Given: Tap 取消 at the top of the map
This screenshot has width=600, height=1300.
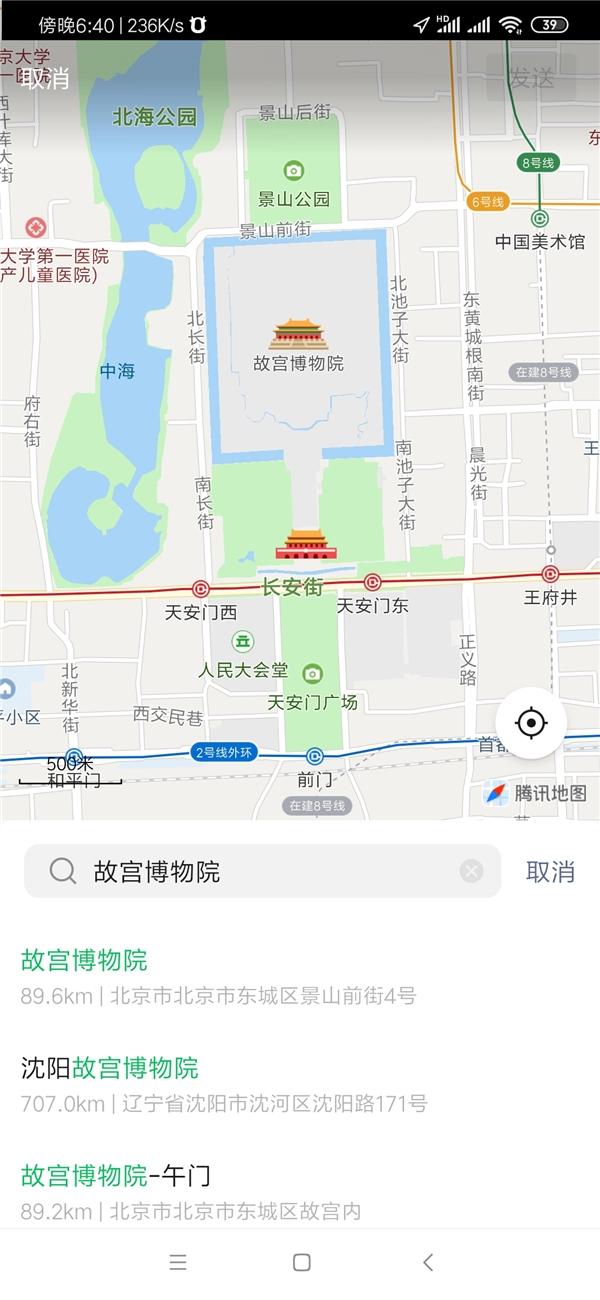Looking at the screenshot, I should tap(45, 78).
